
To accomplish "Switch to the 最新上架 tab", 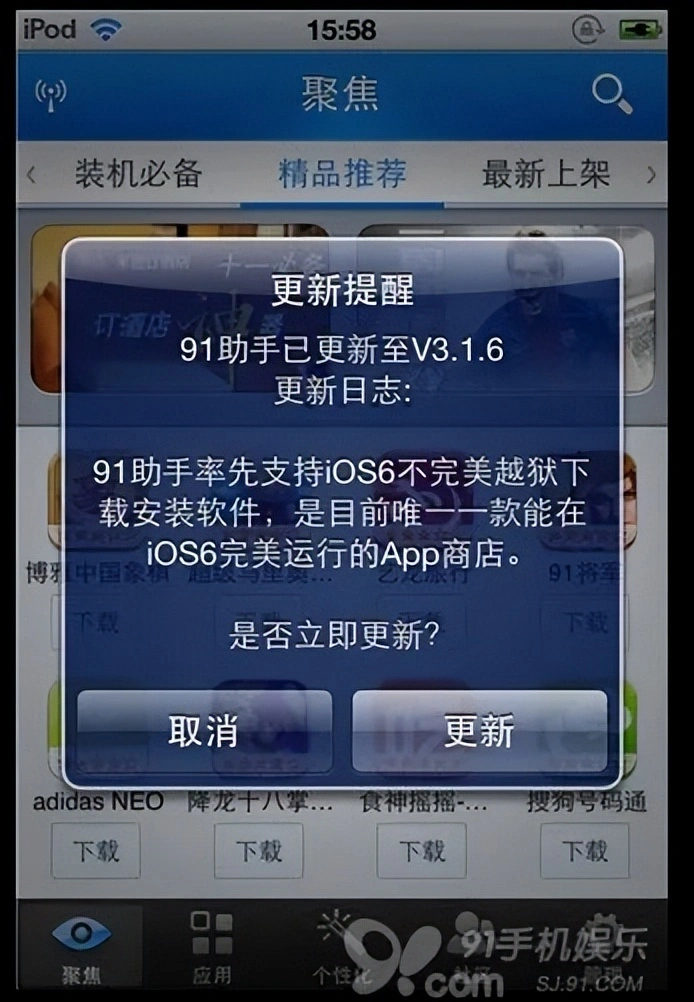I will 545,174.
